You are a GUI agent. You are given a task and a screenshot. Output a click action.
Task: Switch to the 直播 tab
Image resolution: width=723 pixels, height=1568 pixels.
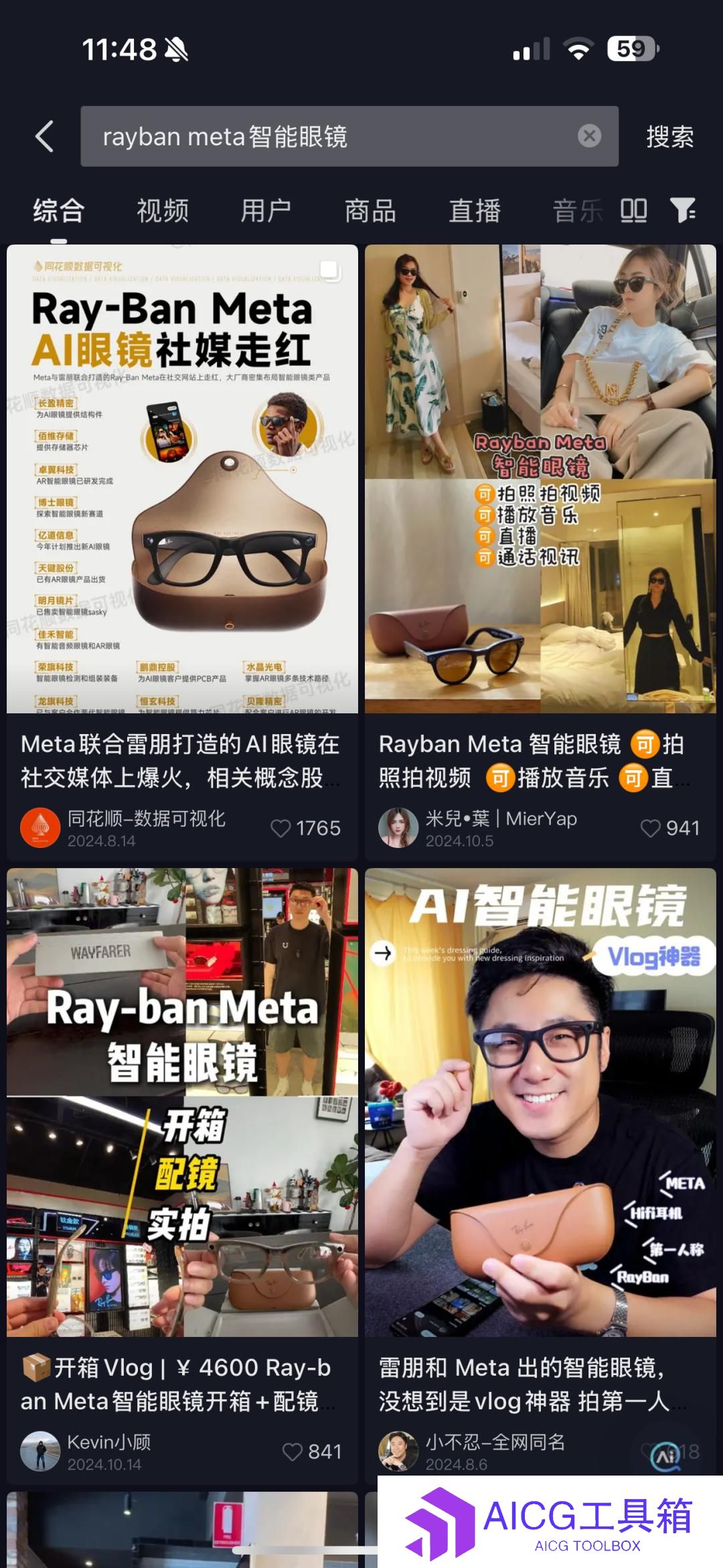[475, 211]
